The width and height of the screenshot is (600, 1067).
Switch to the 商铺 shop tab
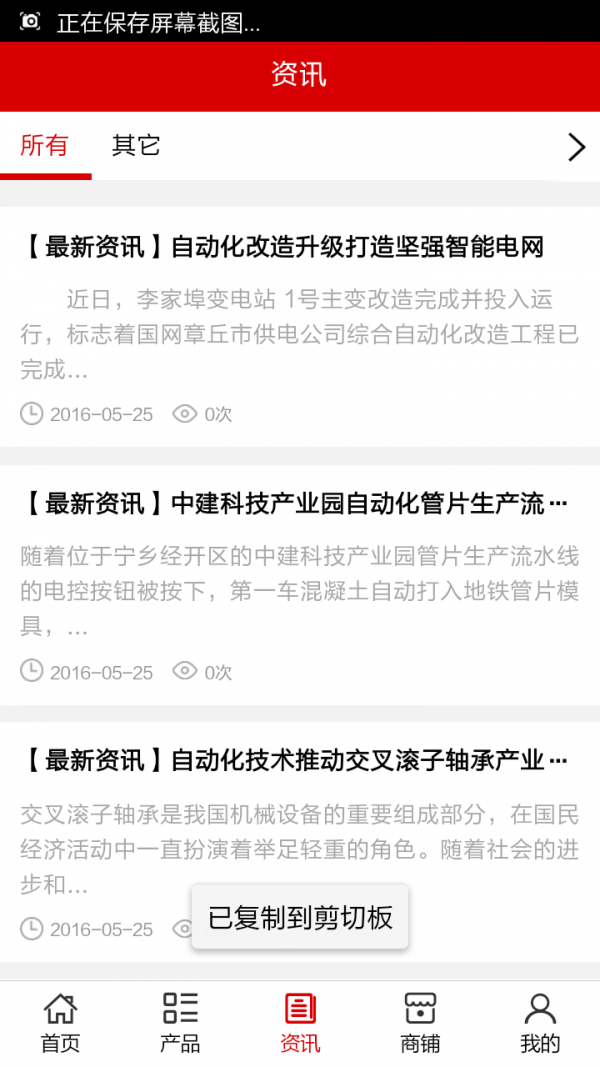click(420, 1023)
